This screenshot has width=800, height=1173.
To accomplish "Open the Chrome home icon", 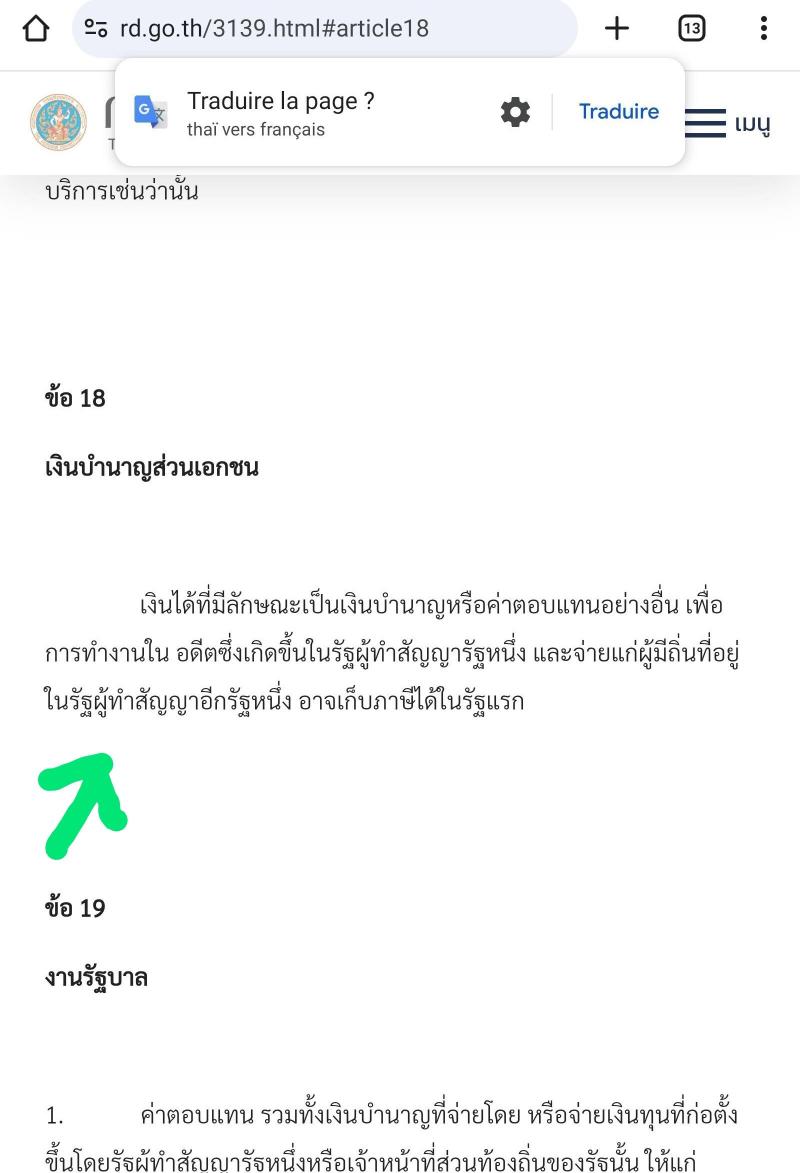I will click(36, 29).
